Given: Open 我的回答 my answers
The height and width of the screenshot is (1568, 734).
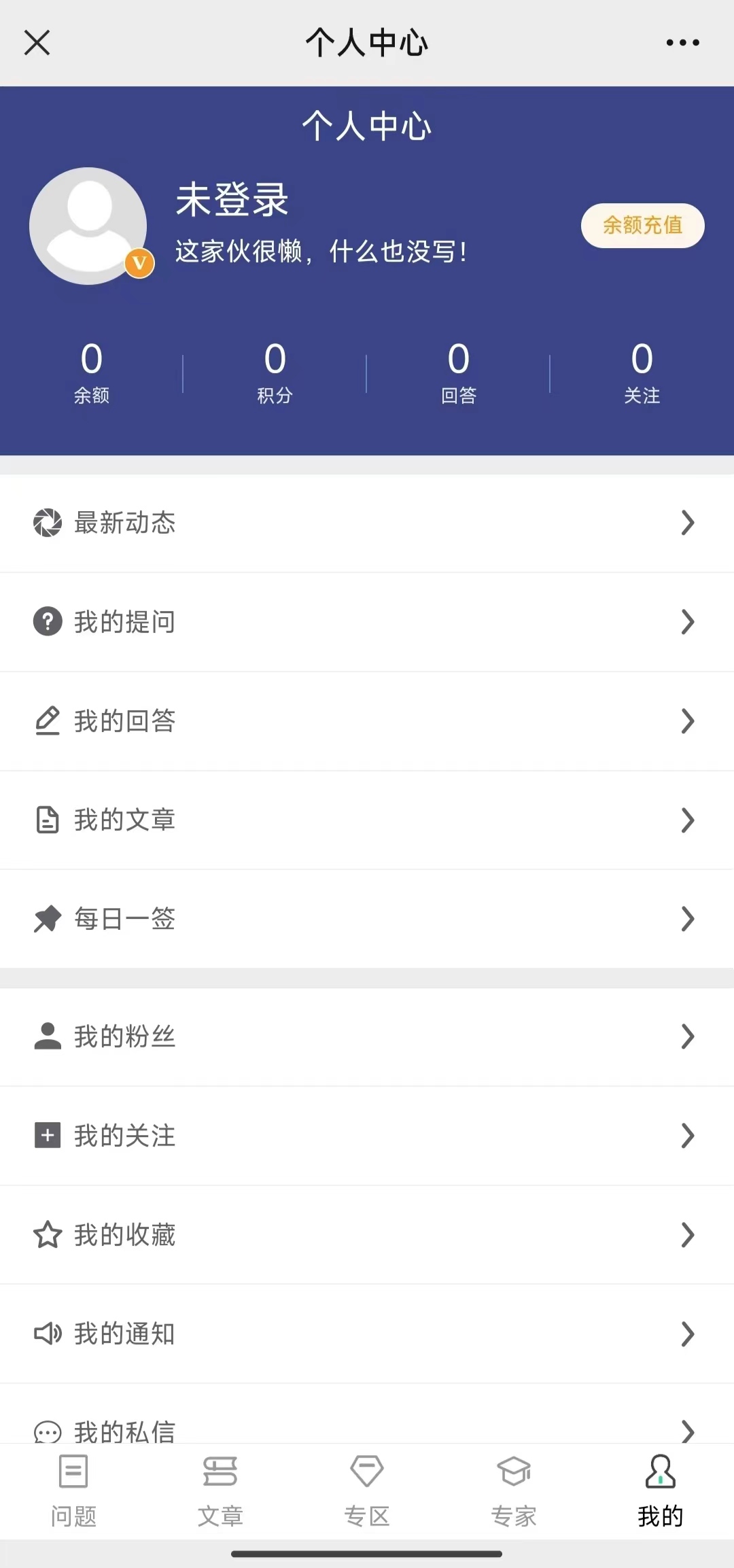Looking at the screenshot, I should [x=367, y=721].
